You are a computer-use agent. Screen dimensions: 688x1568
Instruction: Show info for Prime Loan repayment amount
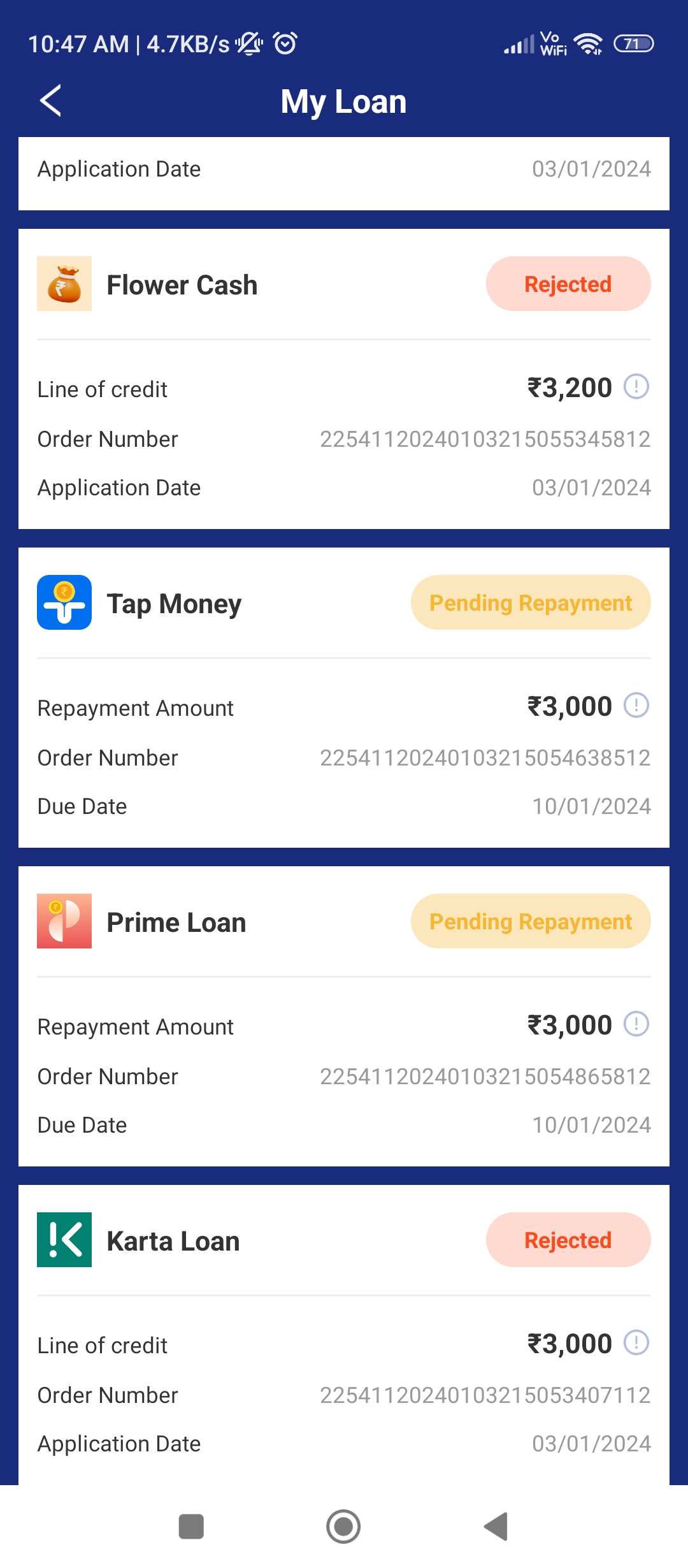point(636,1024)
